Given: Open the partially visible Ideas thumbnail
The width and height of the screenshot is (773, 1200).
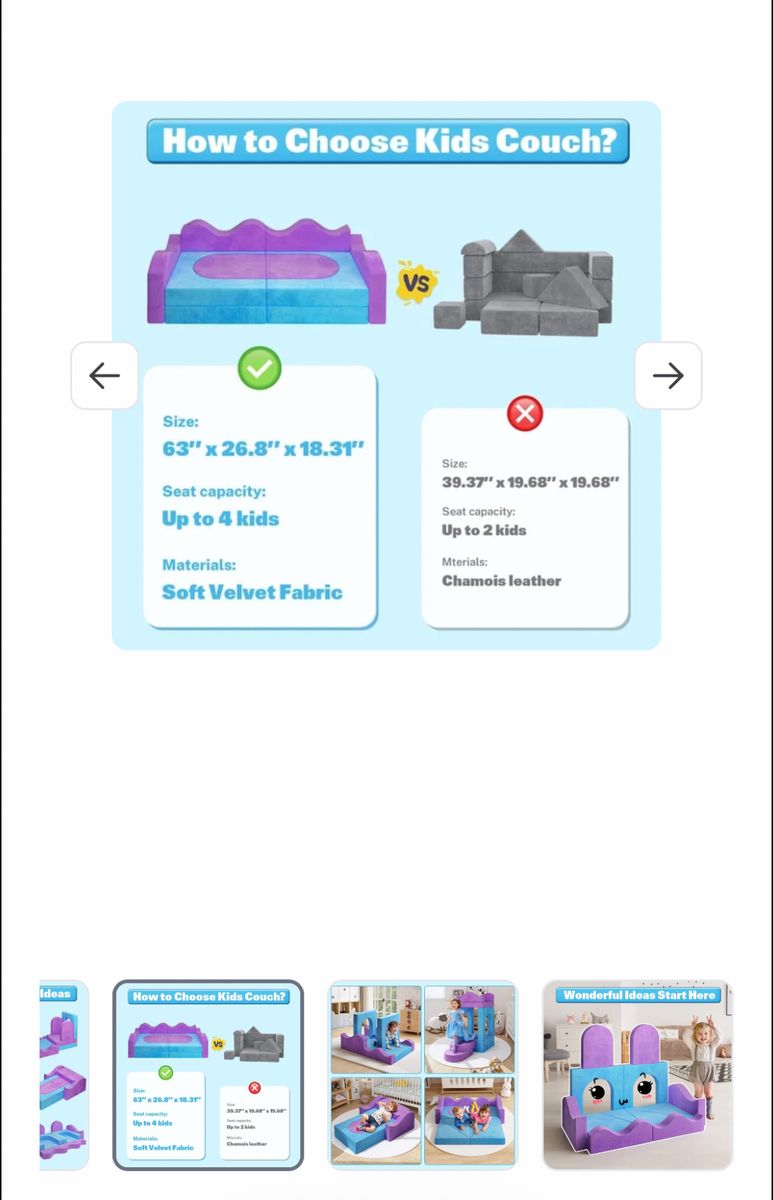Looking at the screenshot, I should click(64, 1075).
